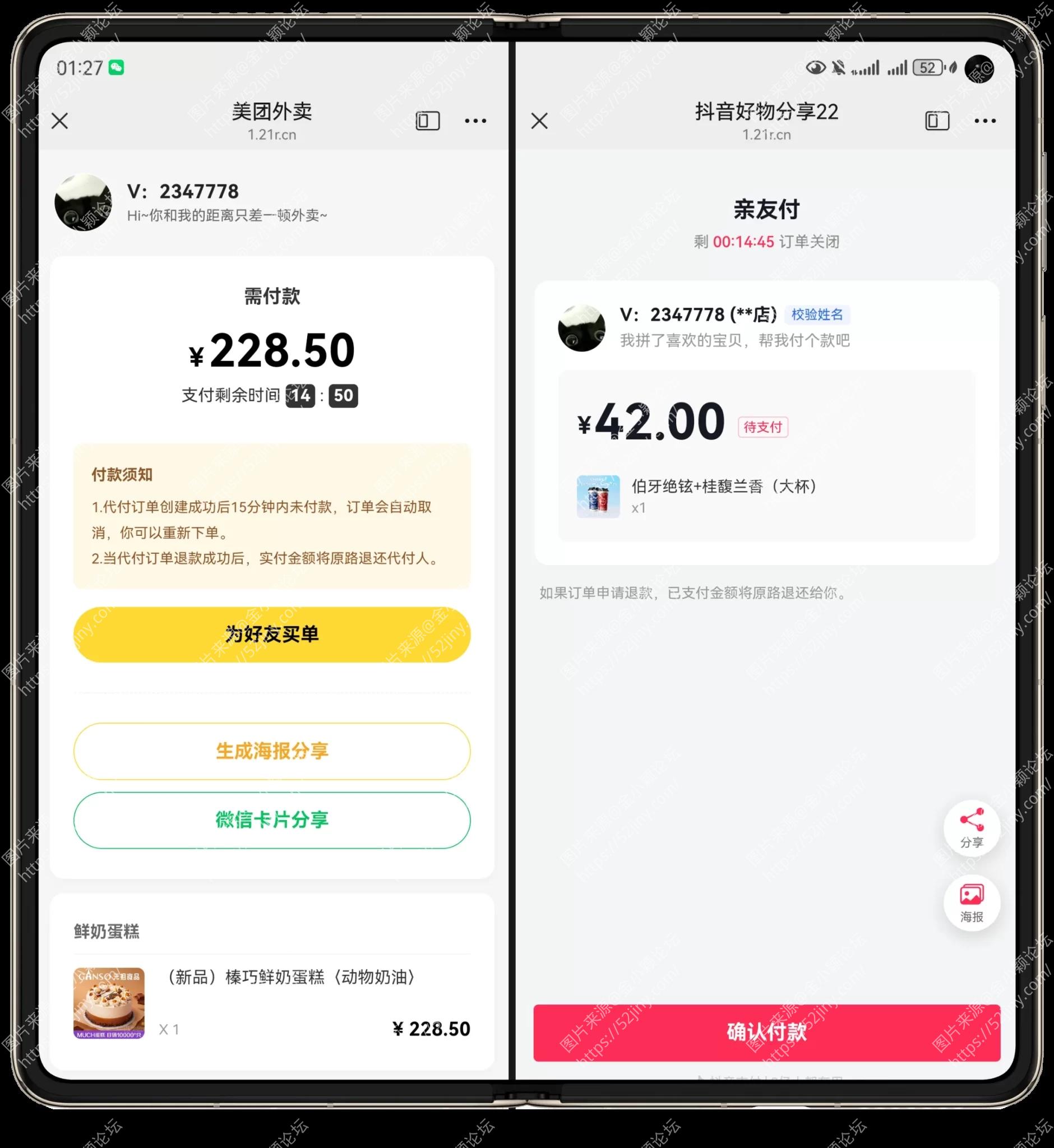
Task: Tap the window-mode icon on 抖音好物分享22 page
Action: click(936, 121)
